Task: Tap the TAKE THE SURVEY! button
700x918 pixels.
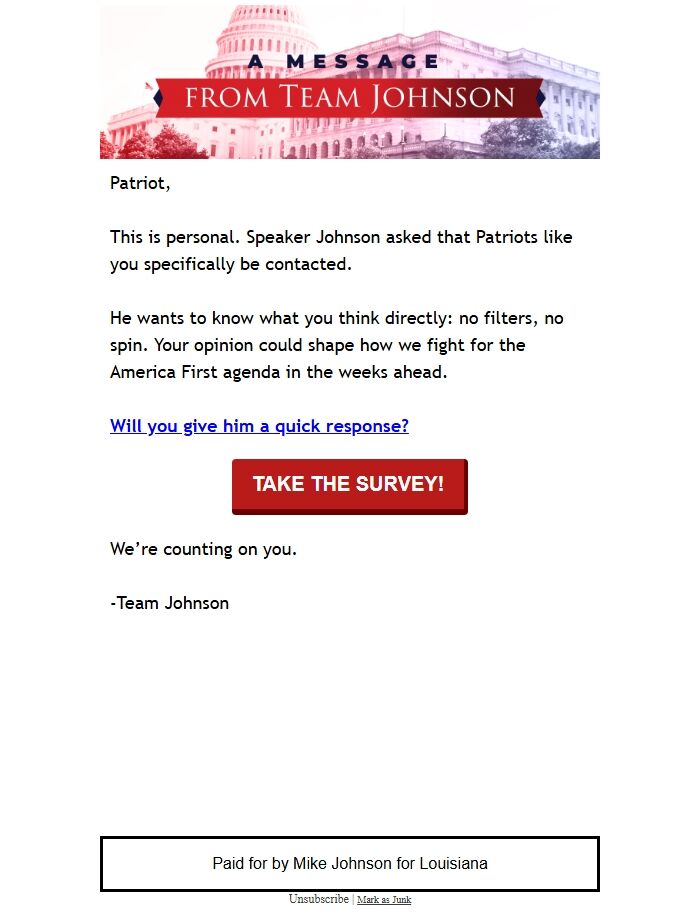Action: [349, 485]
